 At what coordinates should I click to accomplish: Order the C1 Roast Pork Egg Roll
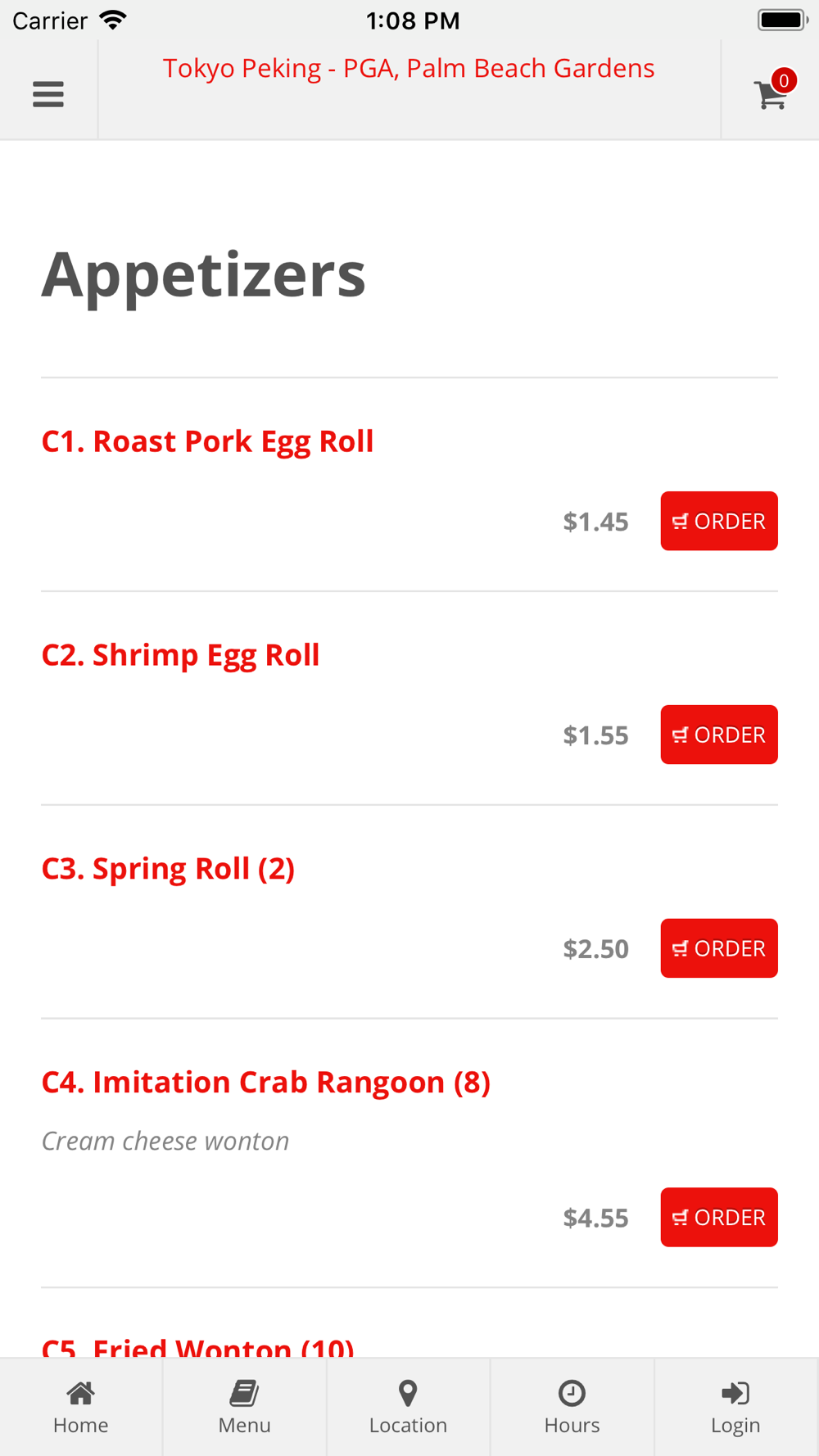click(x=719, y=521)
